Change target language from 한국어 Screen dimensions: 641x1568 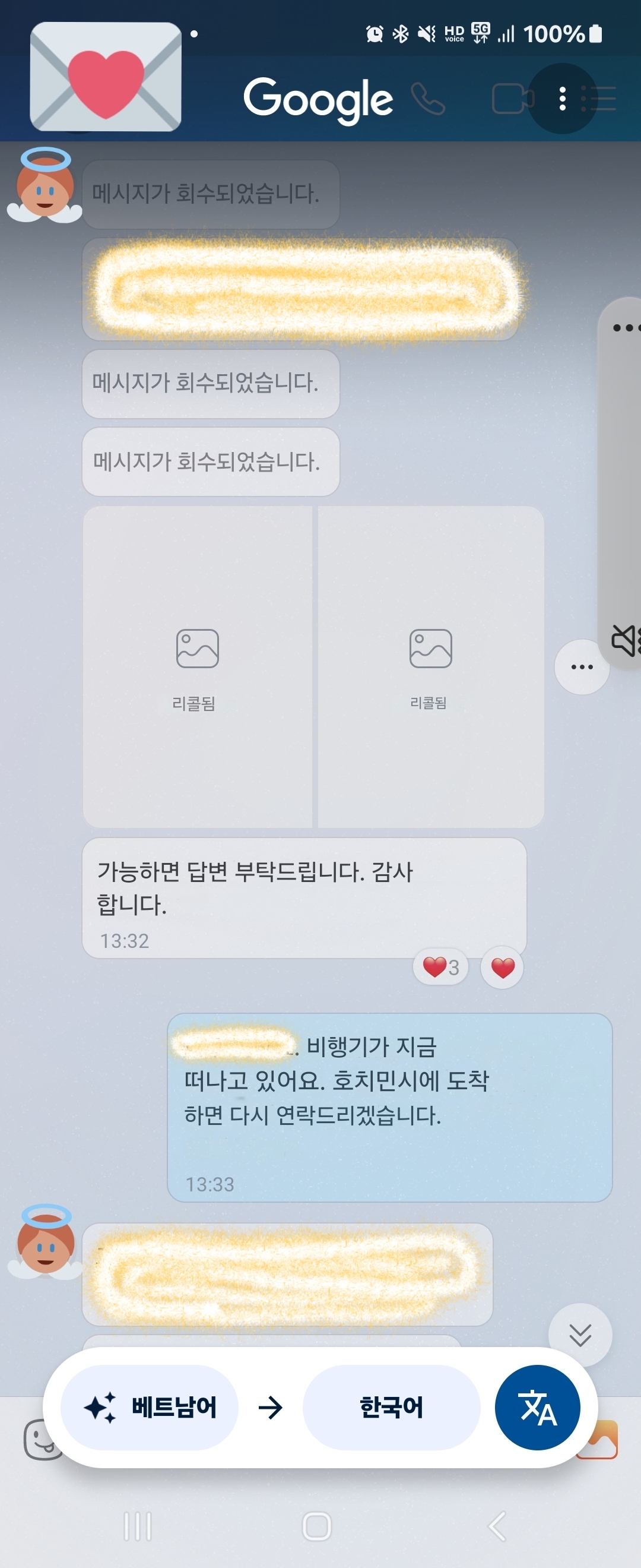[x=391, y=1407]
